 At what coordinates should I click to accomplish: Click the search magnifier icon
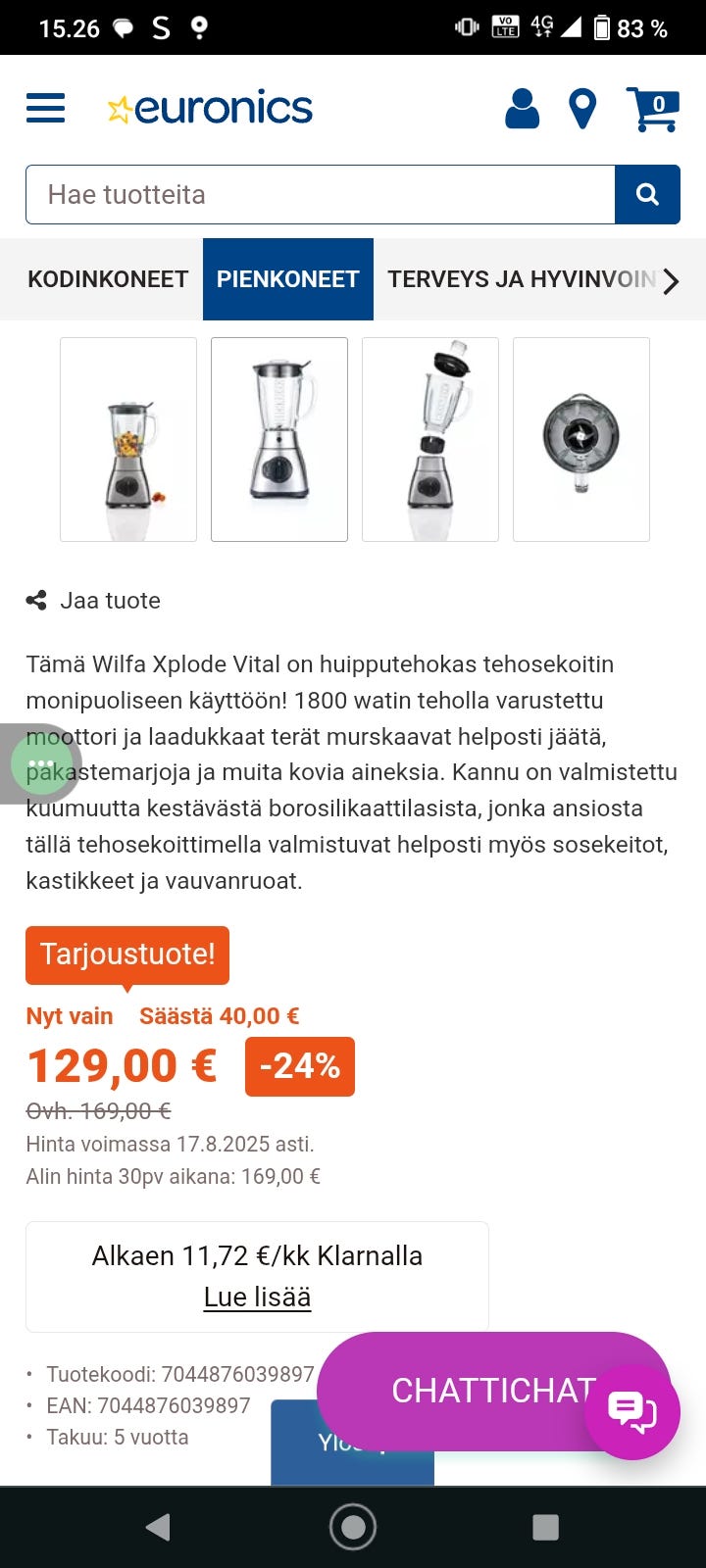point(647,194)
